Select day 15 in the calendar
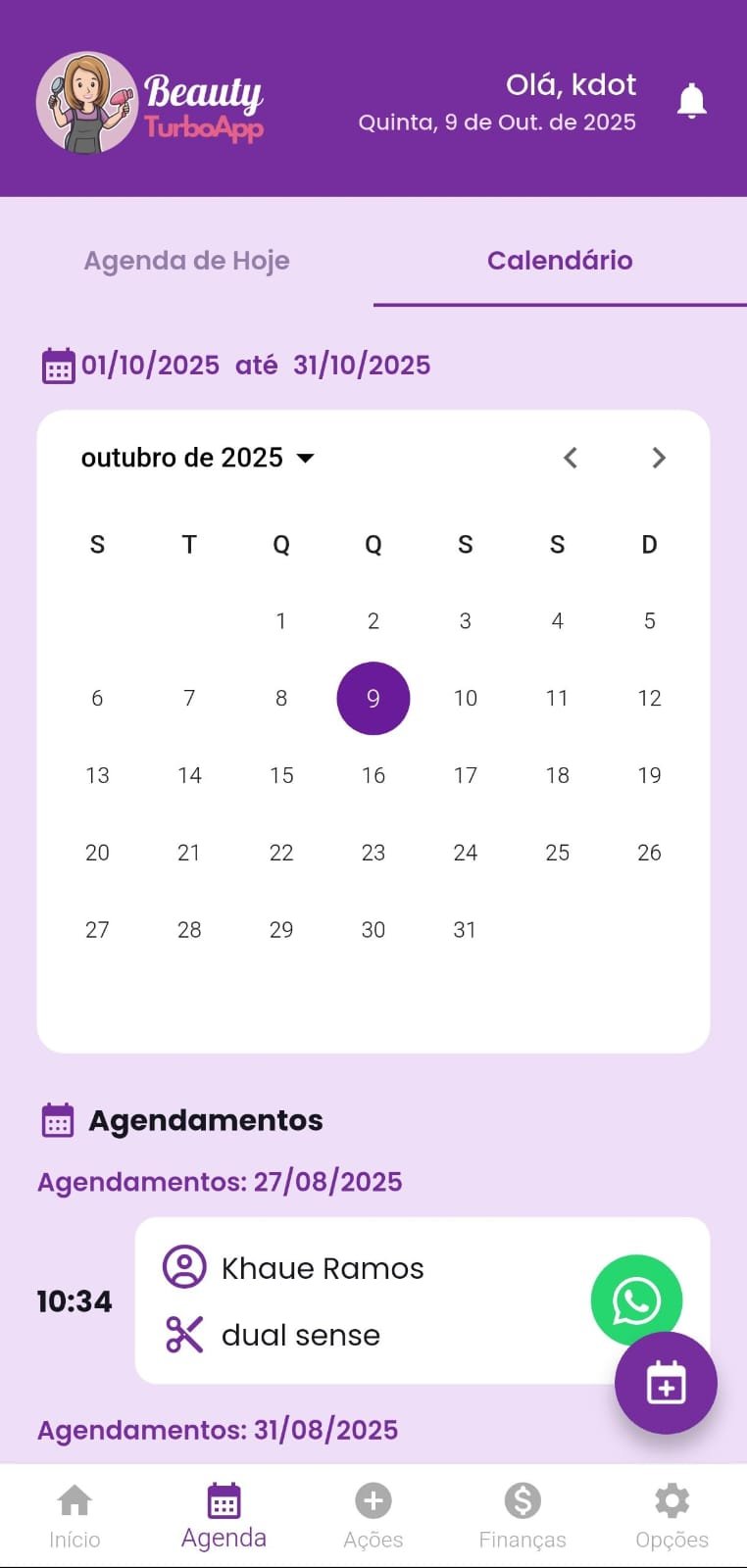The width and height of the screenshot is (747, 1568). (x=281, y=775)
